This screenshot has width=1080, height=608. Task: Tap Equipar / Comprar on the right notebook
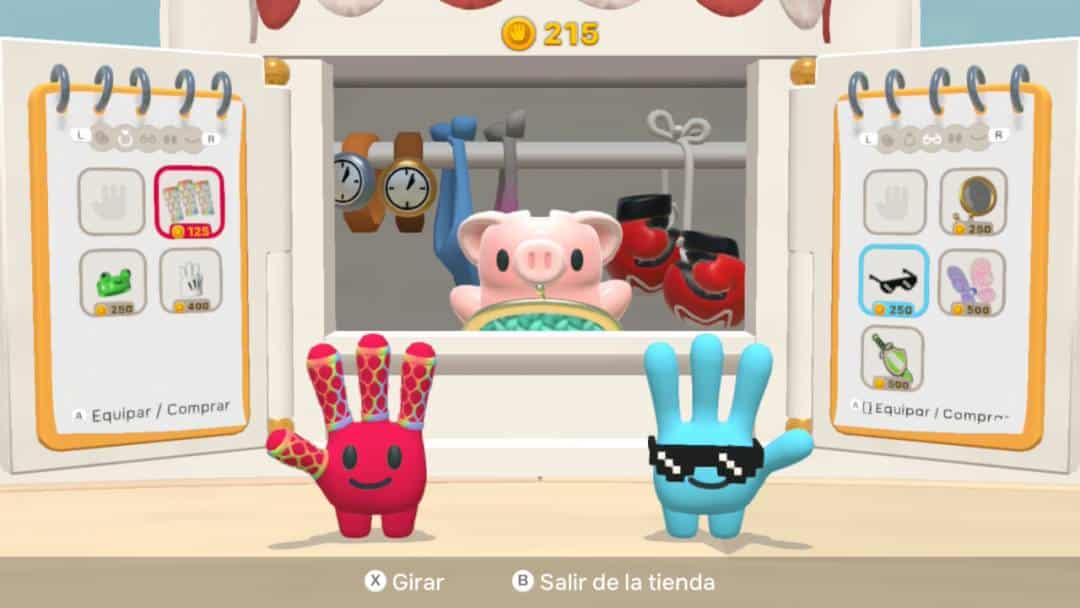pos(930,410)
